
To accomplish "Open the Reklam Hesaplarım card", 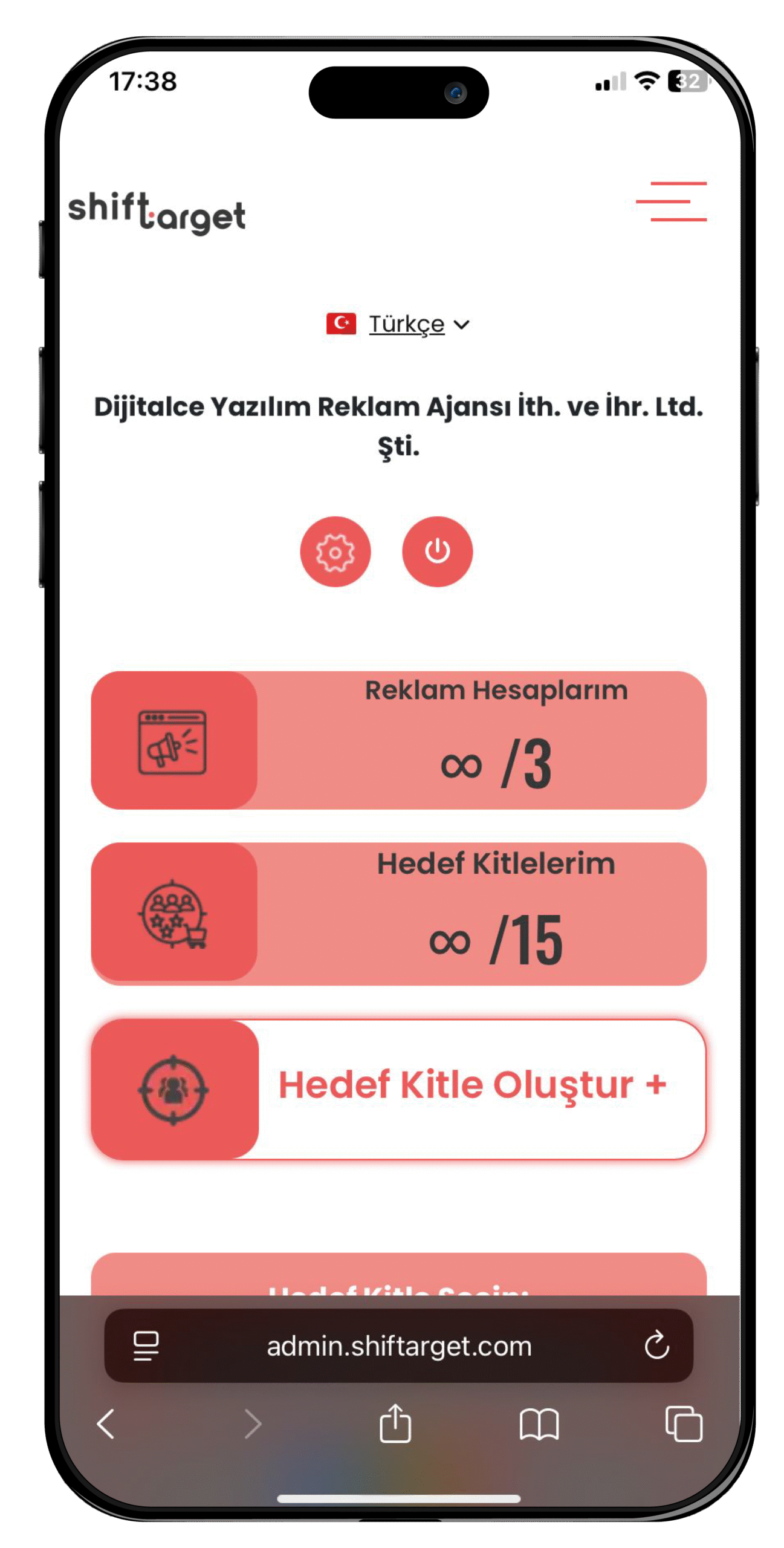I will tap(398, 740).
